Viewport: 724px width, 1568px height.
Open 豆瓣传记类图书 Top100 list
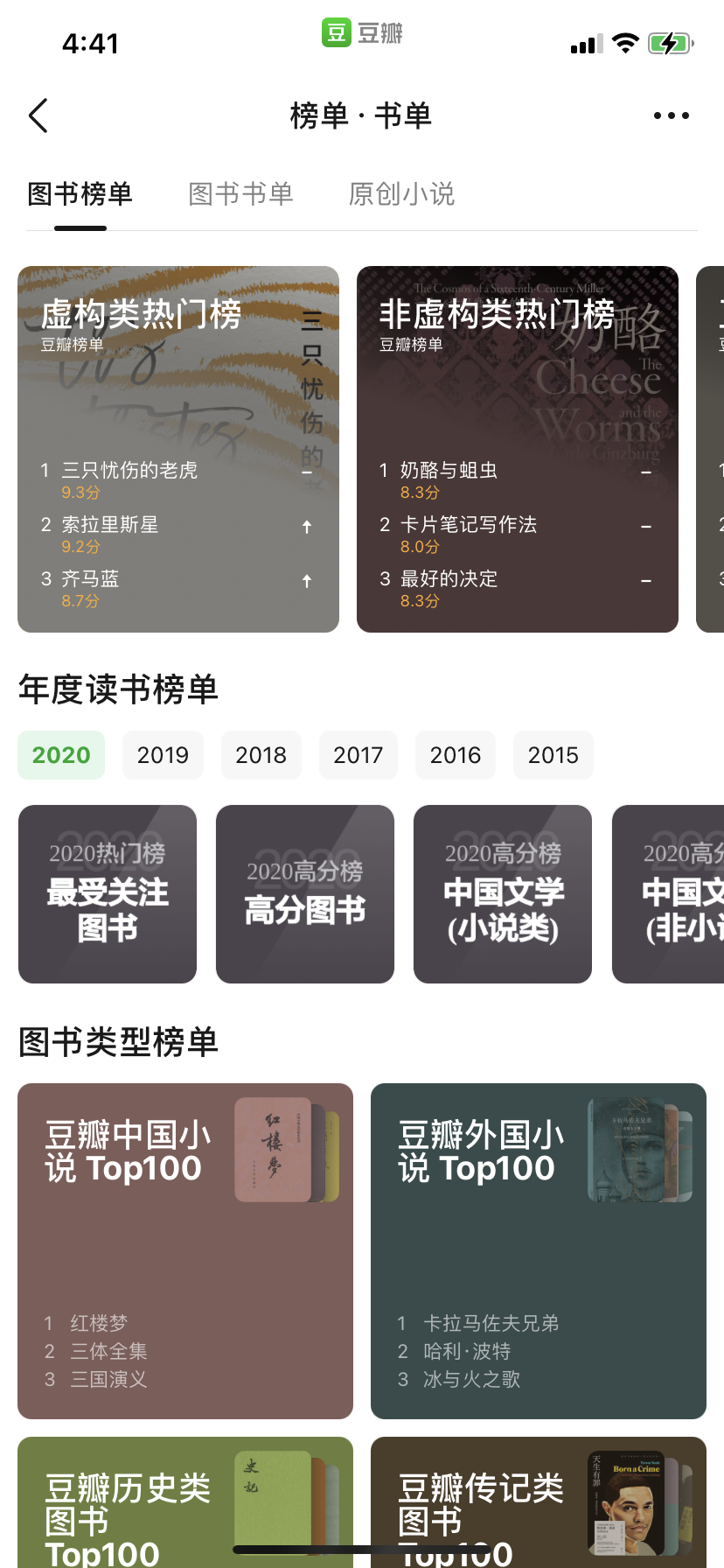tap(539, 1501)
